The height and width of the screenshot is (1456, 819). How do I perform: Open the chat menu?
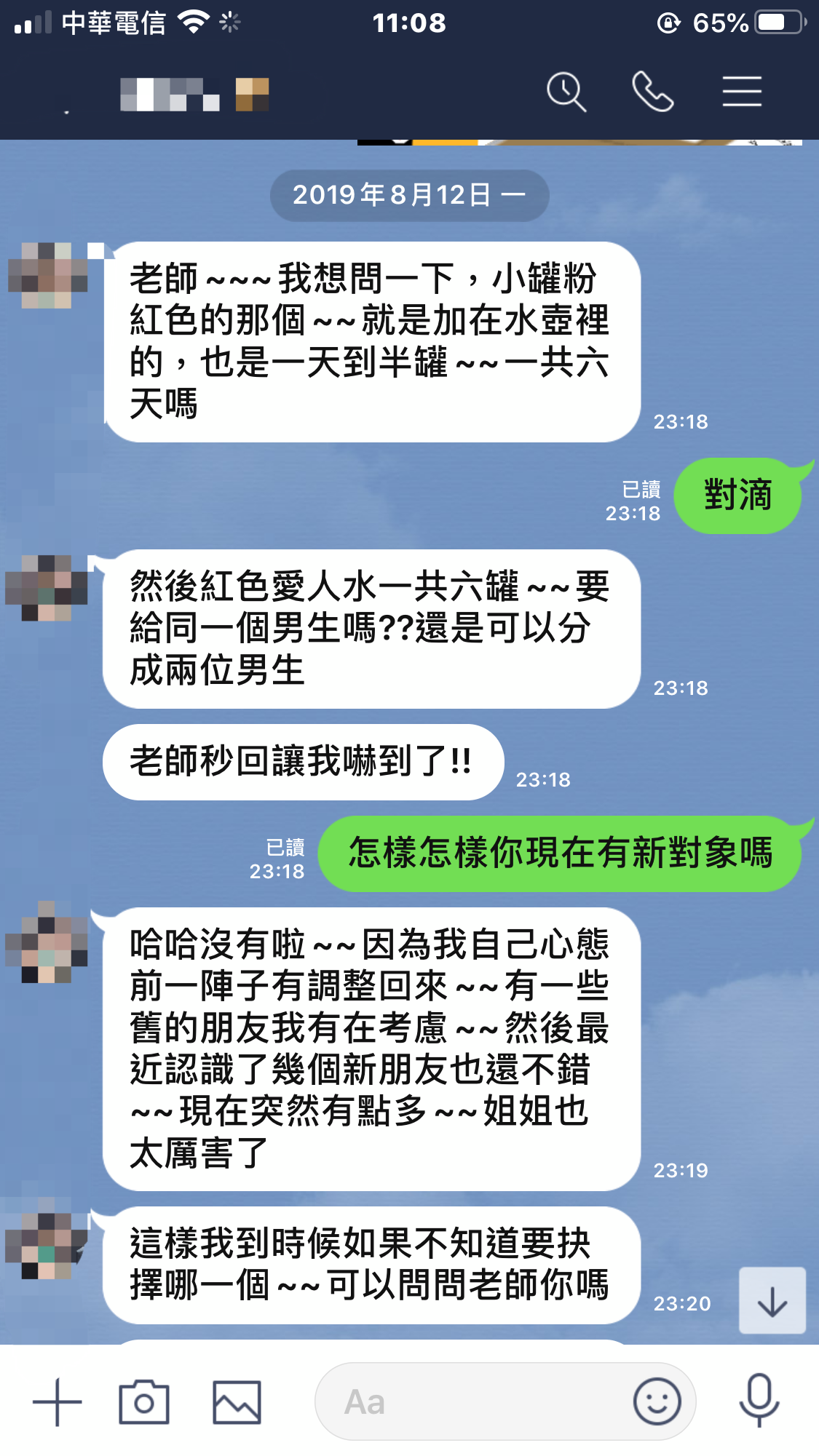coord(741,92)
